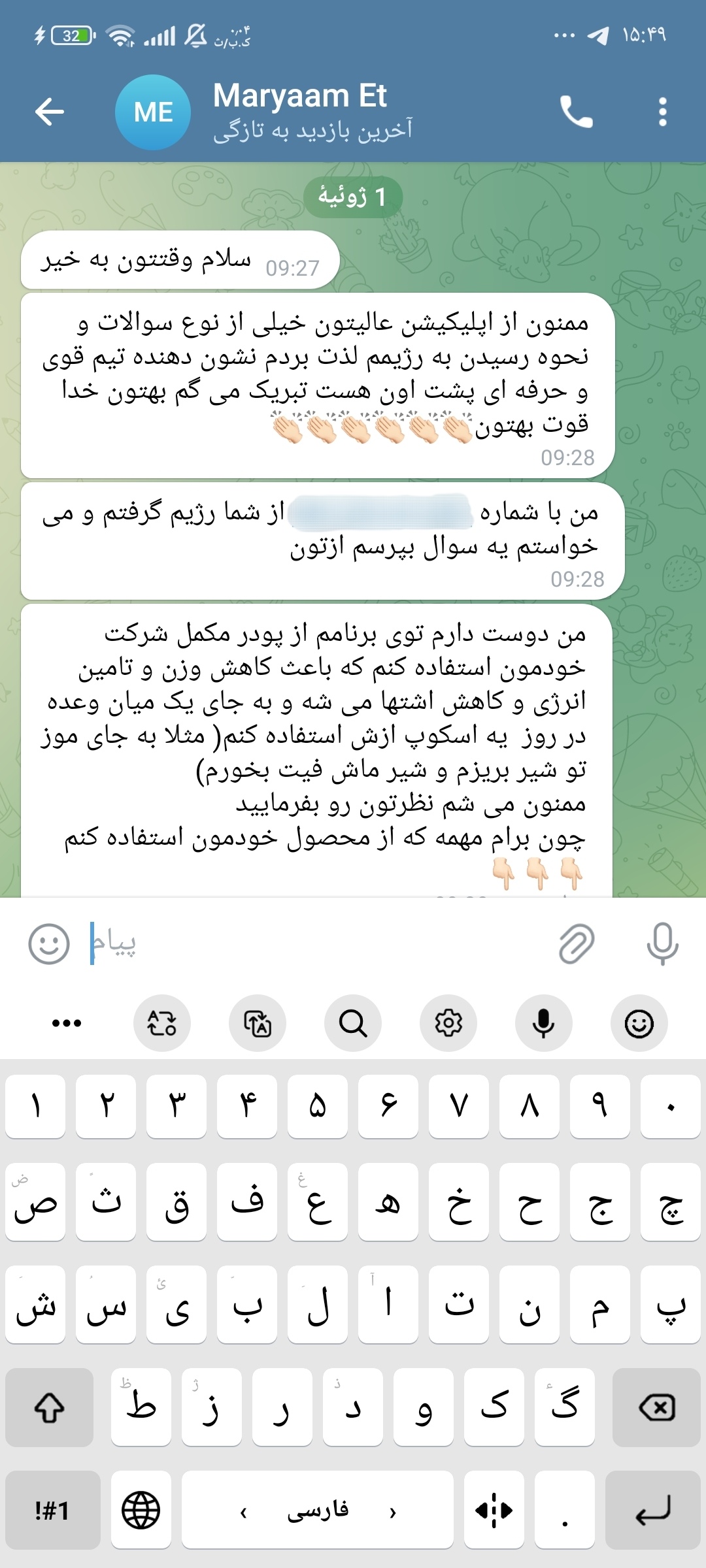Tap the voice message microphone in the chat bar
706x1568 pixels.
coord(662,944)
